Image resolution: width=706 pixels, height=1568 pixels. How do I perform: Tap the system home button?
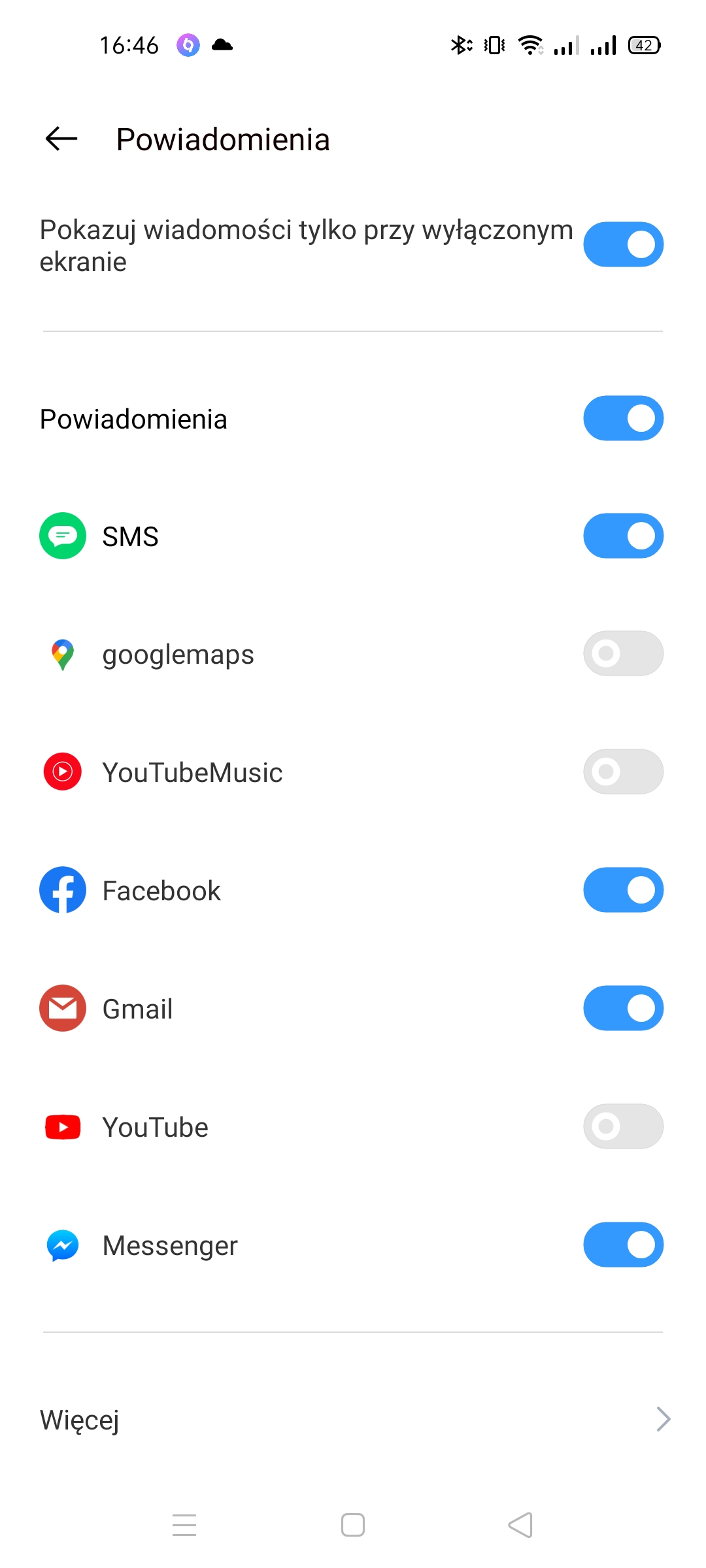pos(353,1526)
